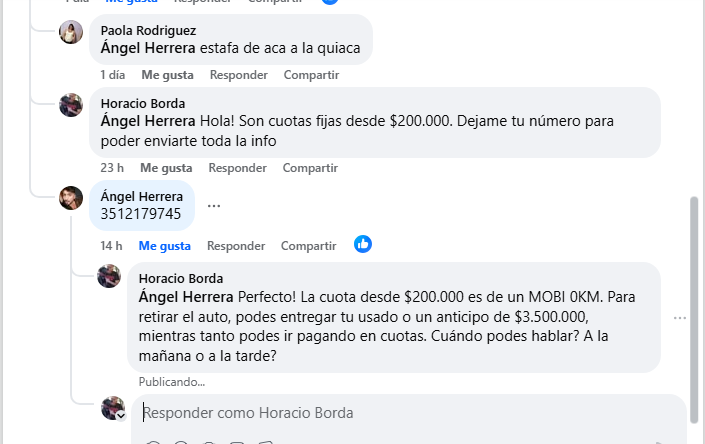Like Horacio Borda's 23 h comment
The height and width of the screenshot is (444, 705).
tap(166, 168)
